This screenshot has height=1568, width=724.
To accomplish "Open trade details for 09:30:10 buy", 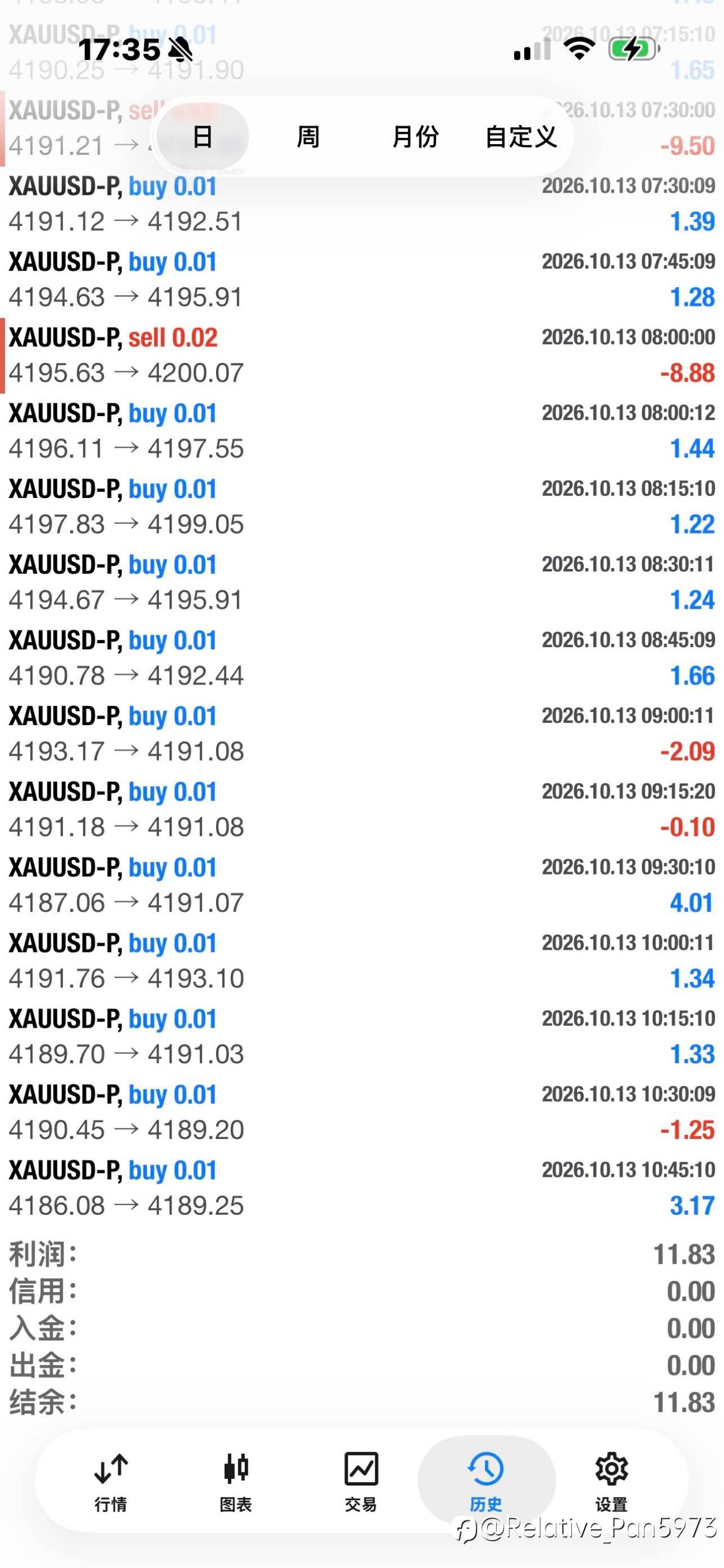I will click(361, 885).
